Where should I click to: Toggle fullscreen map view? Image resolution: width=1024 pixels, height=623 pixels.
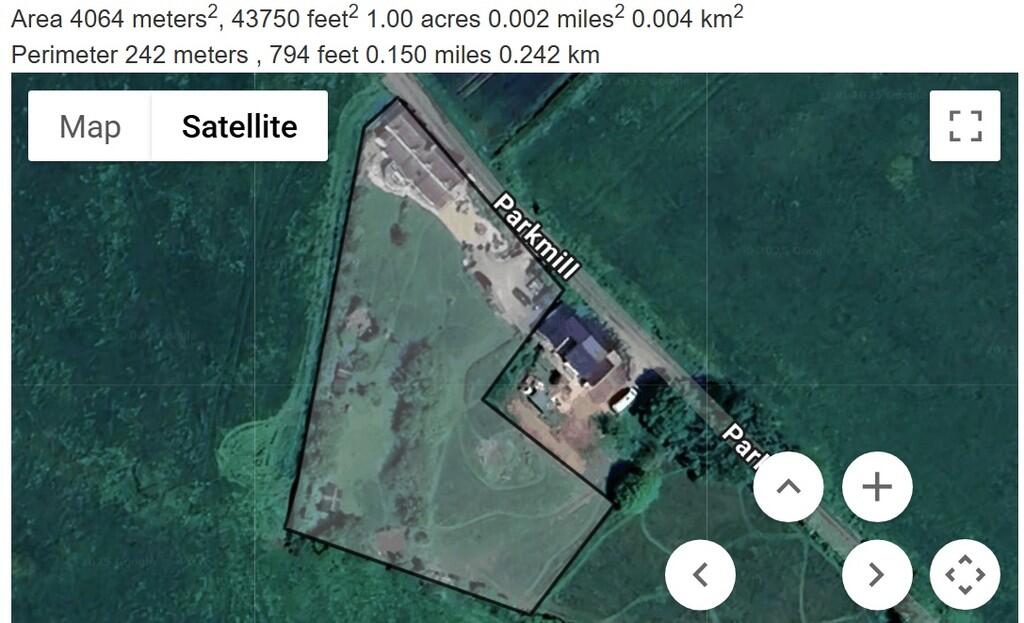pos(964,126)
